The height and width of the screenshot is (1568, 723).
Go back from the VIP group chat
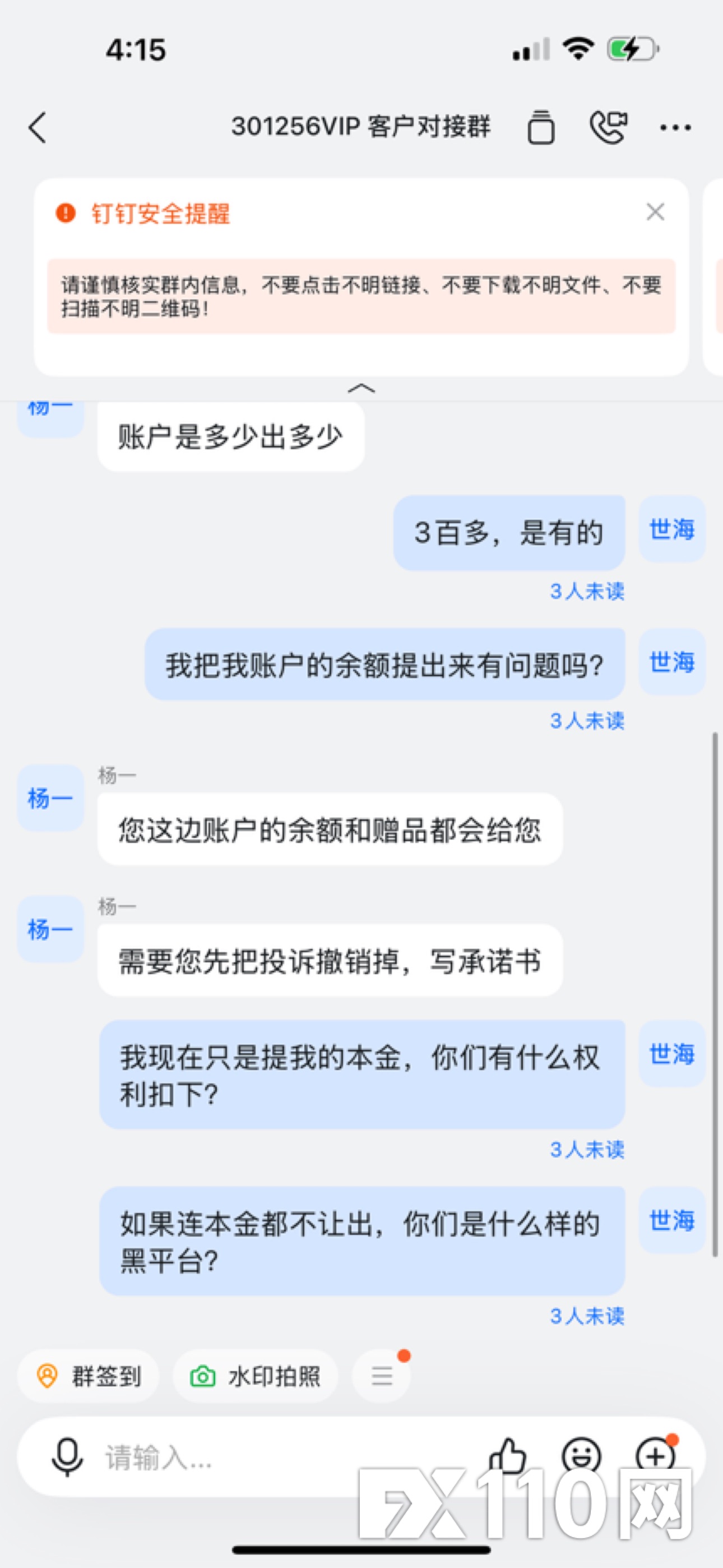[x=38, y=128]
